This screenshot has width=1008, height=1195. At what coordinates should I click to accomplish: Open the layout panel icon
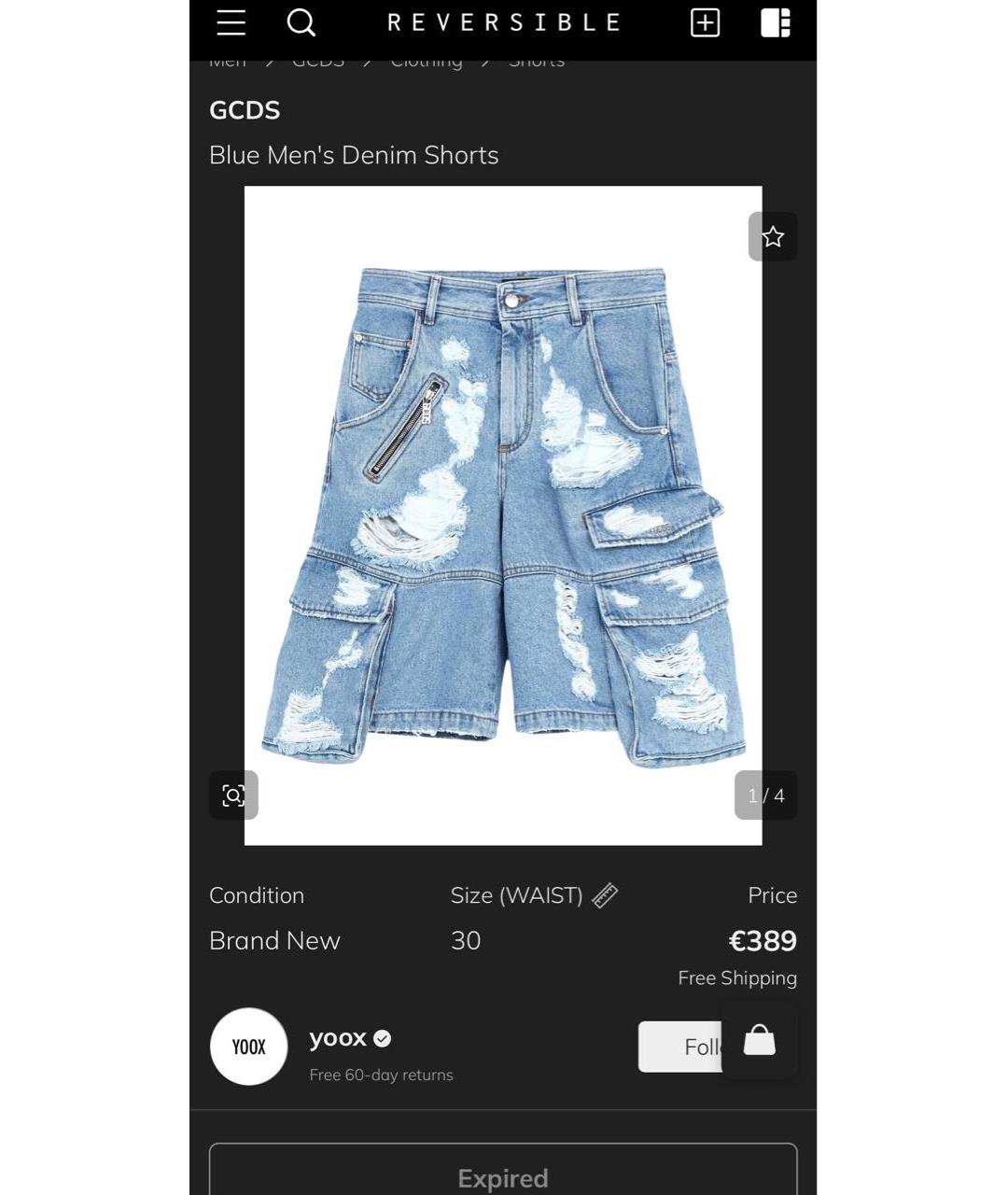pos(775,22)
